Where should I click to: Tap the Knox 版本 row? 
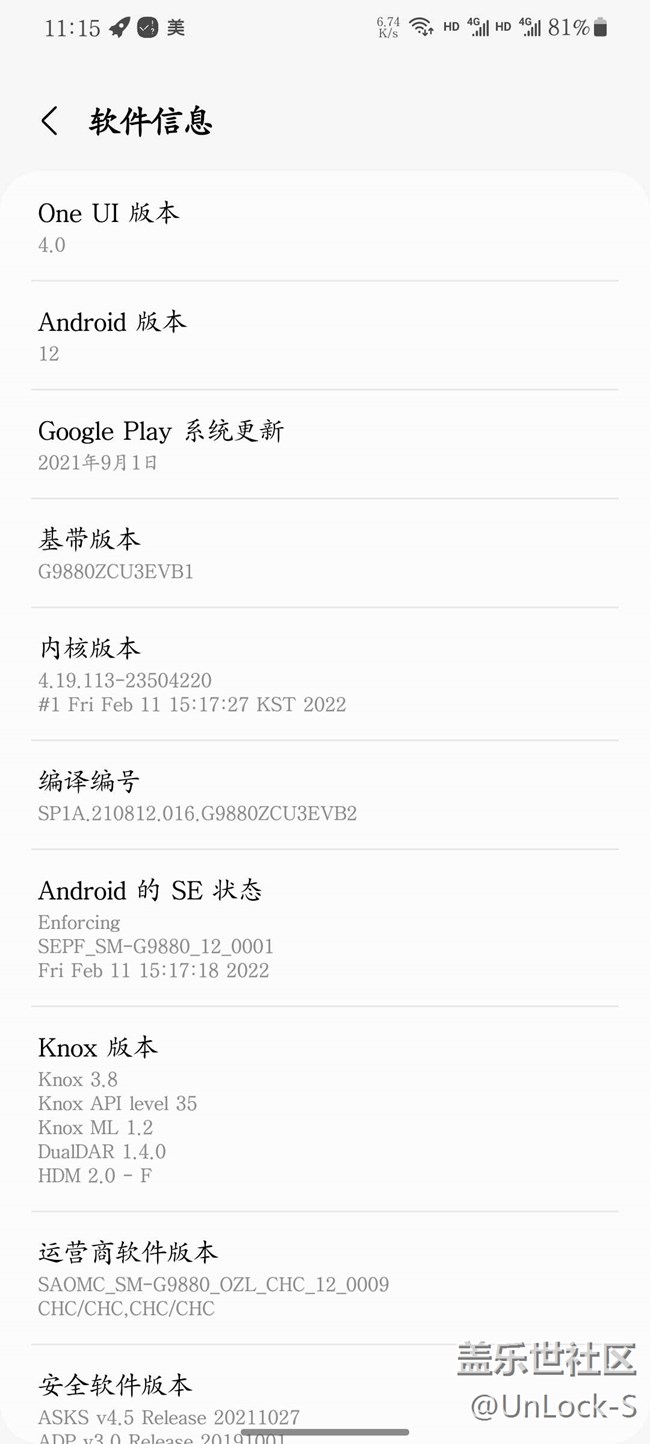325,1110
